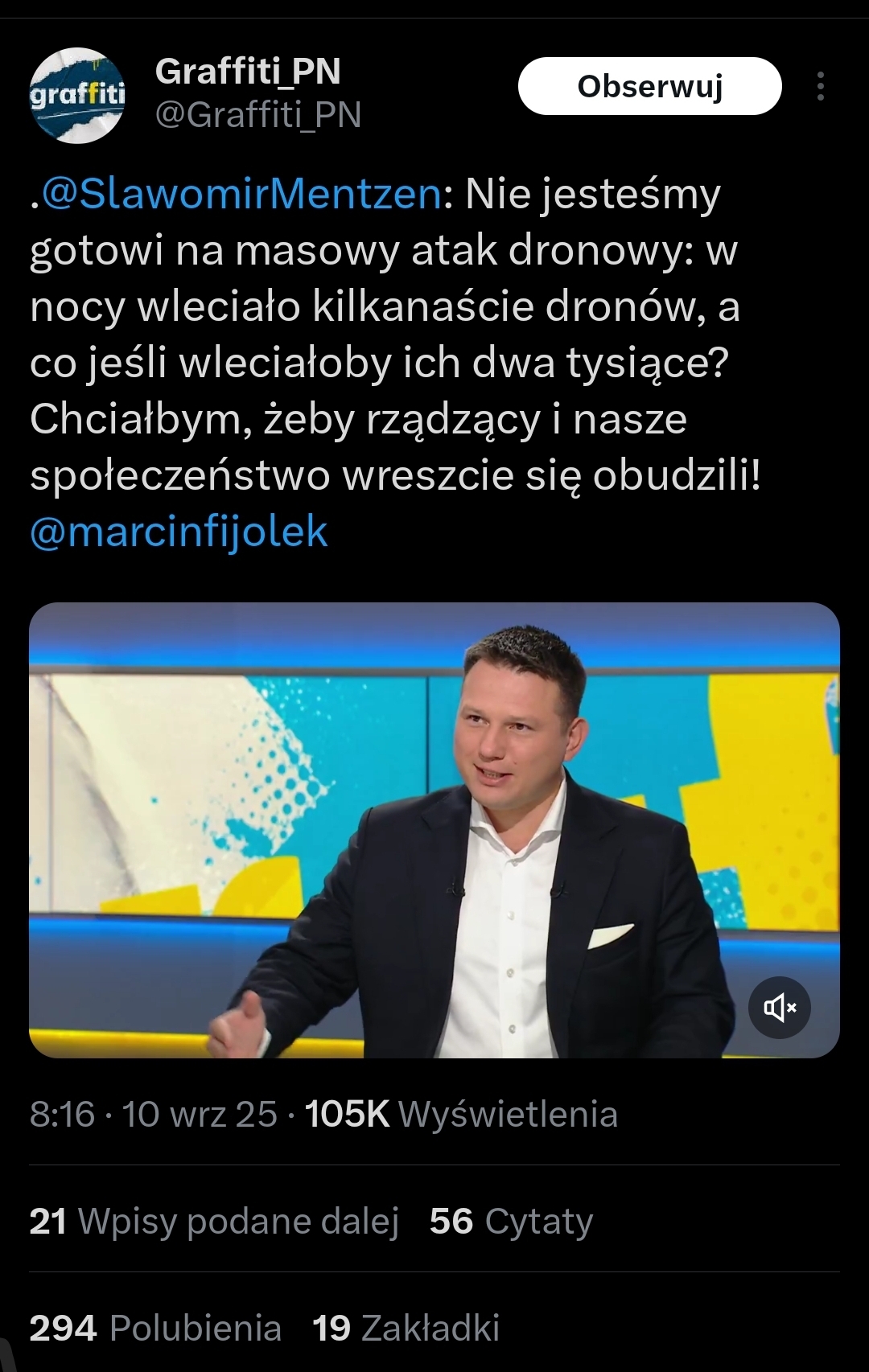Open the post overflow menu
Image resolution: width=869 pixels, height=1372 pixels.
(820, 86)
